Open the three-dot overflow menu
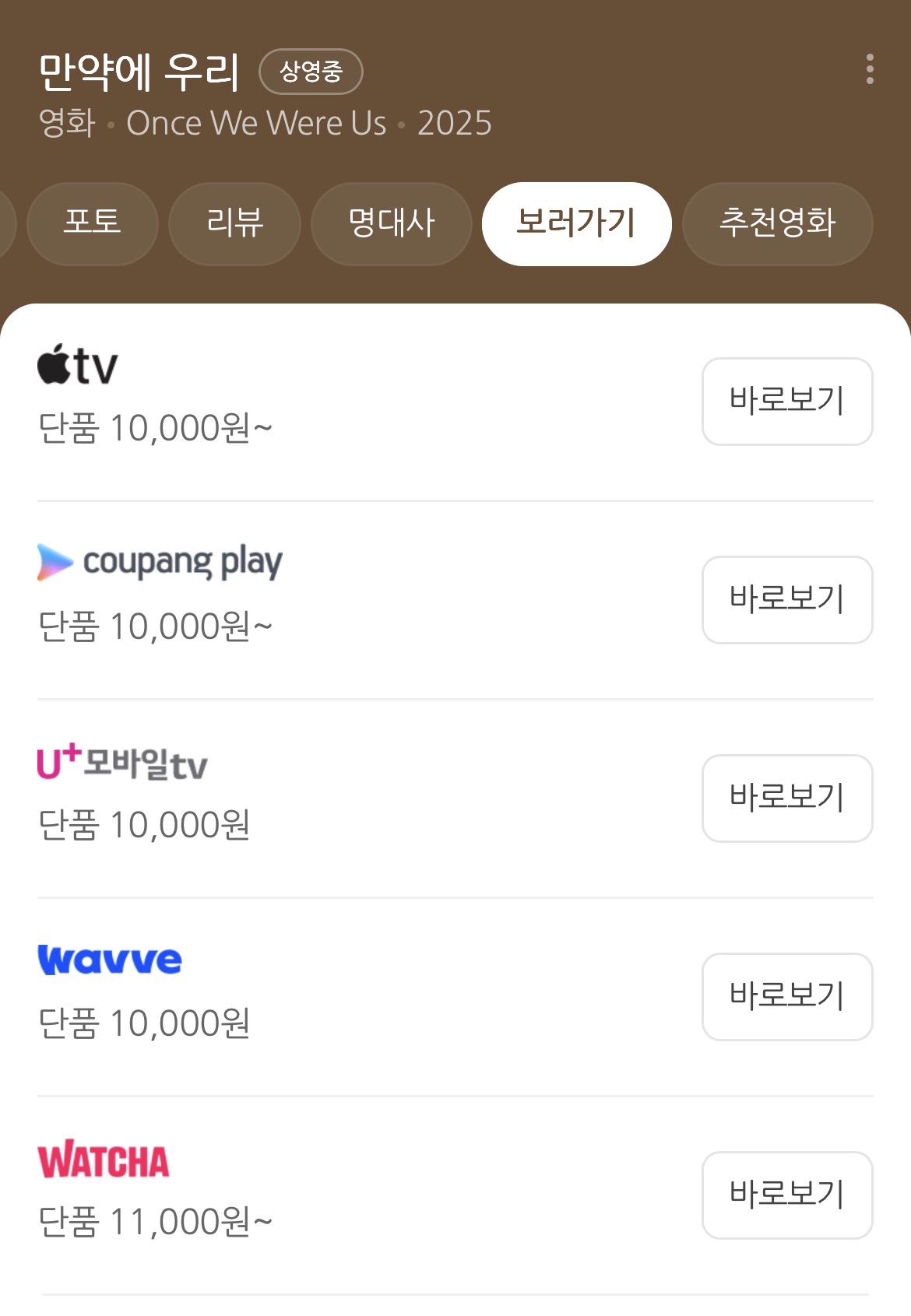 pos(870,69)
